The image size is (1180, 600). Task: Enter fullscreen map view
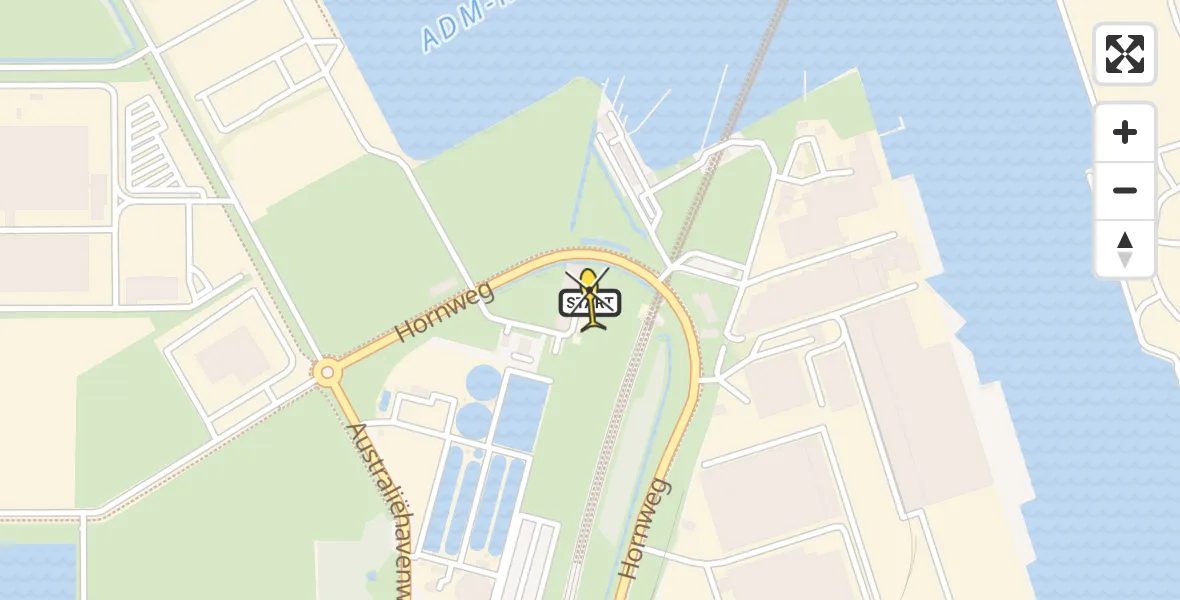[x=1125, y=54]
